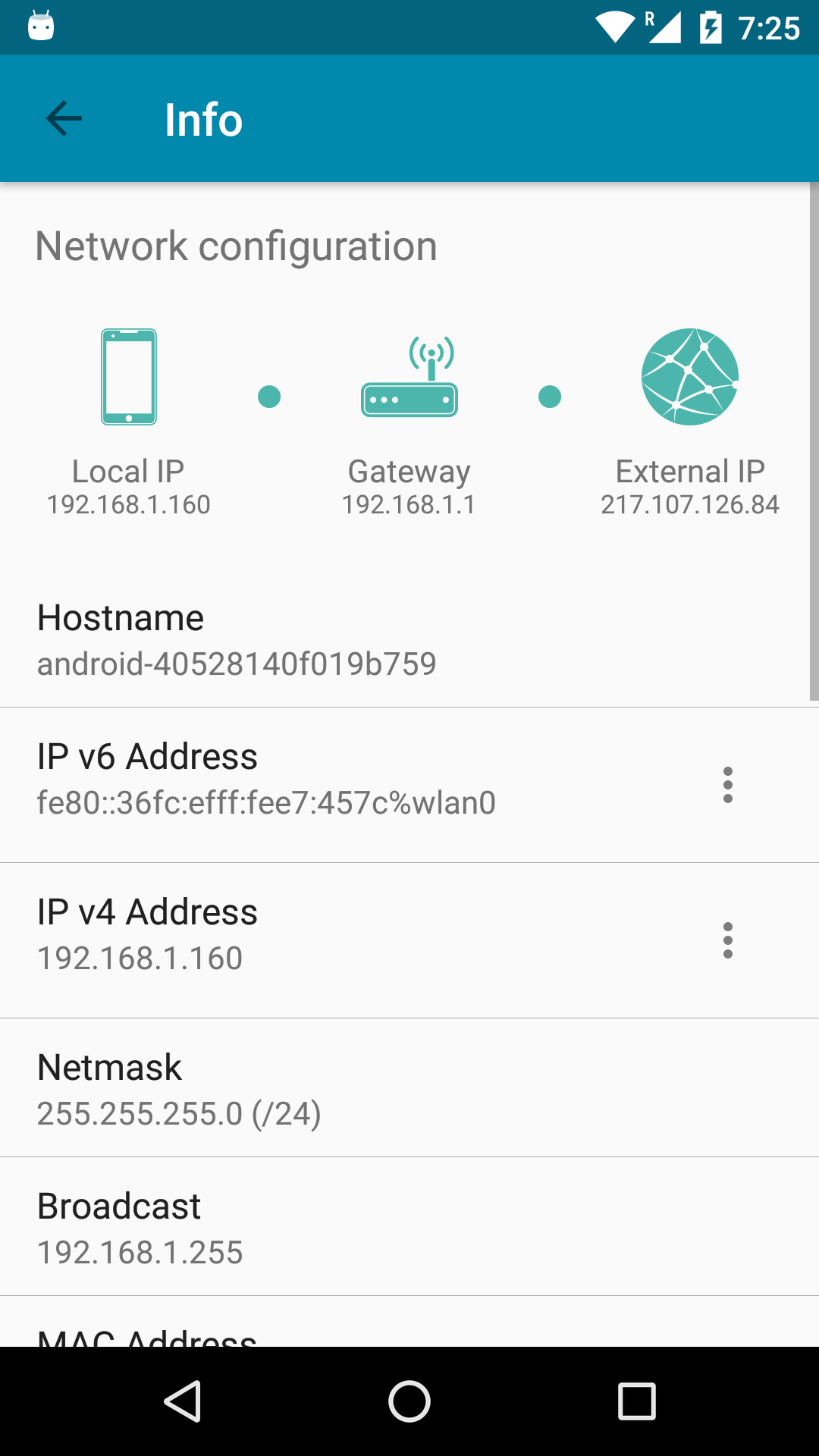Tap the Network configuration section header

236,244
